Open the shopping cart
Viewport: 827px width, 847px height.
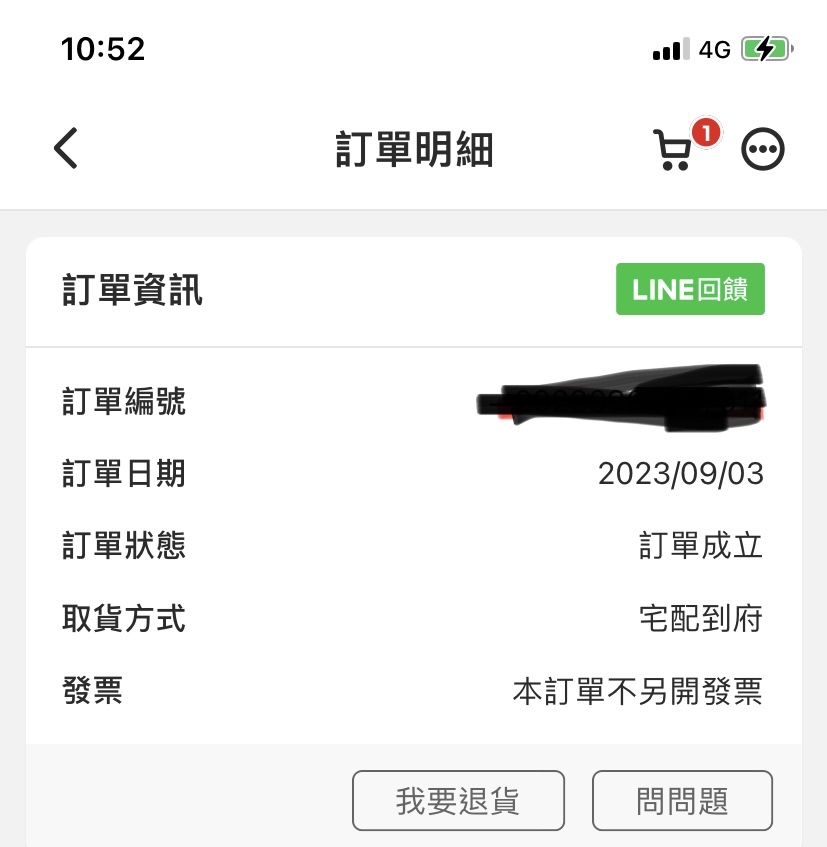coord(674,151)
